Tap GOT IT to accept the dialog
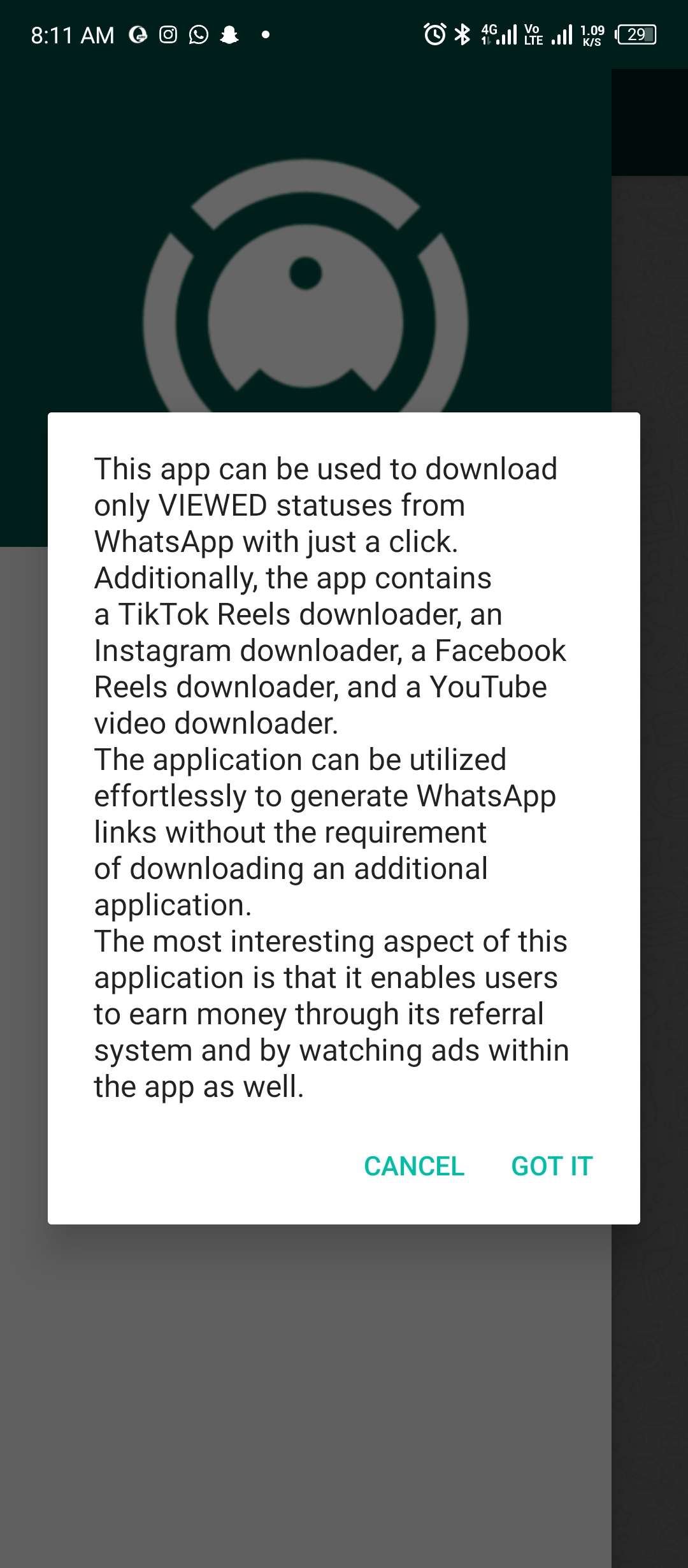Screen dimensions: 688x1568 552,1166
